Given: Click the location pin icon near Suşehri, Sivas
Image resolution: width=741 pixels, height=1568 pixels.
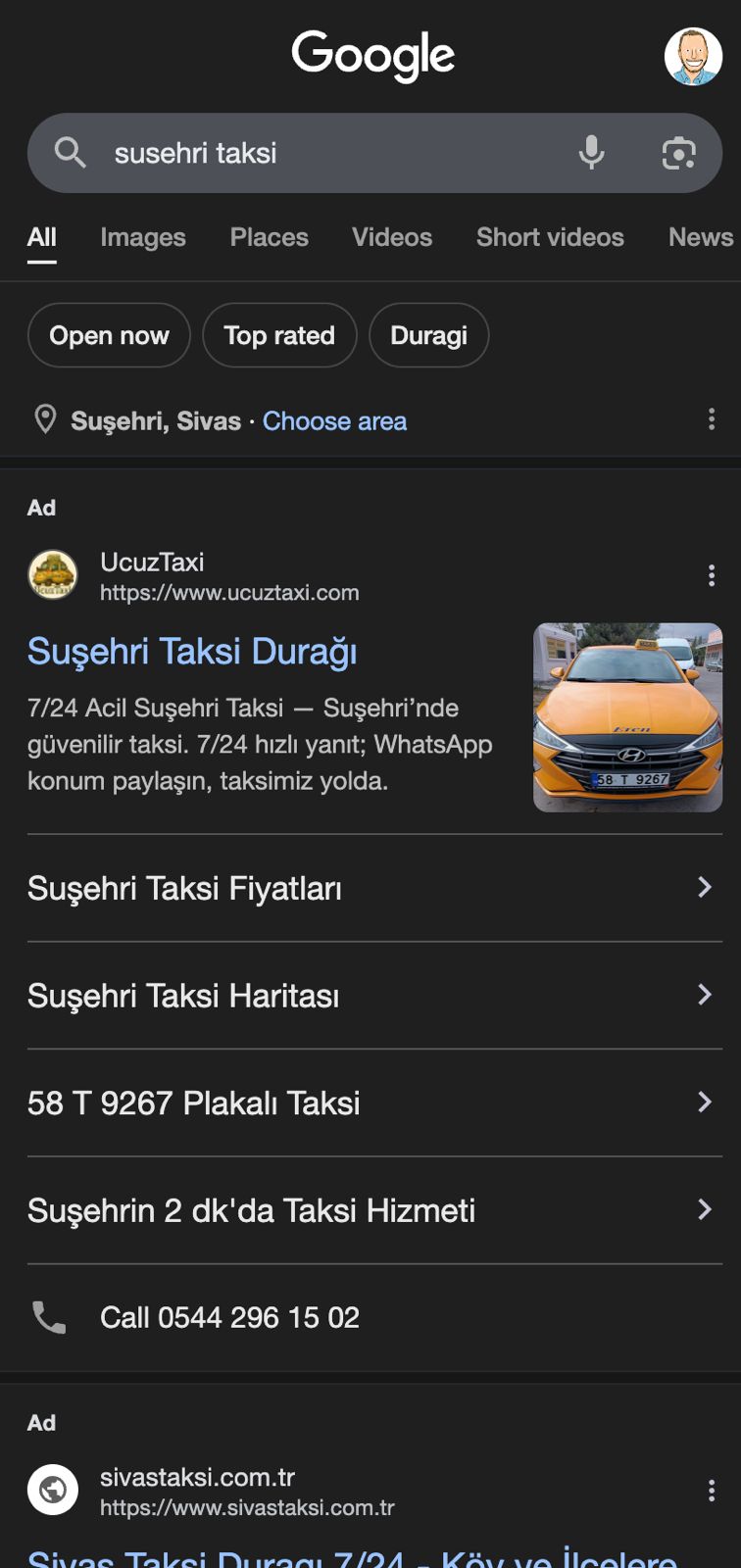Looking at the screenshot, I should coord(43,420).
